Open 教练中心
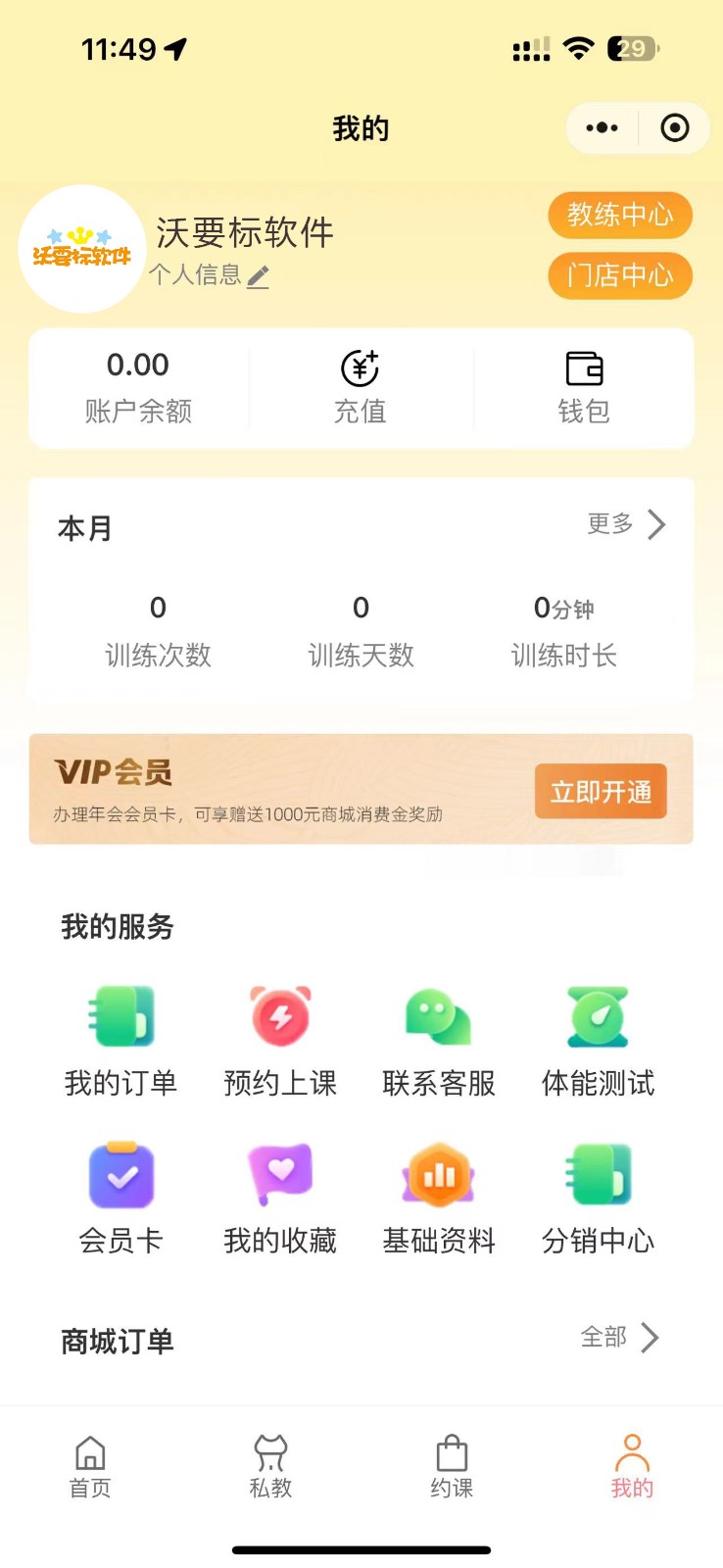Screen dimensions: 723x1568 pyautogui.click(x=619, y=216)
